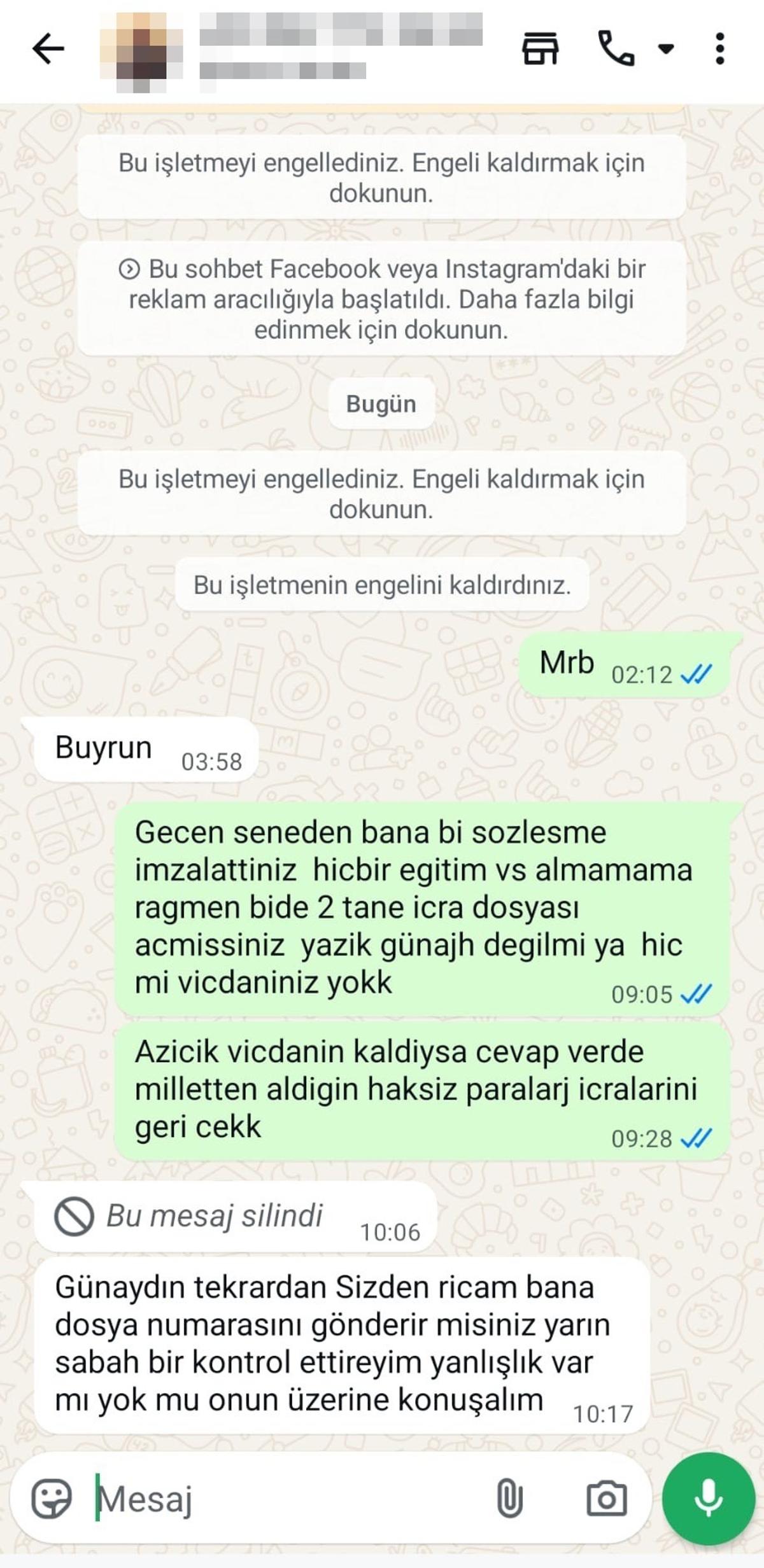
Task: Go back to the chat list
Action: point(48,49)
